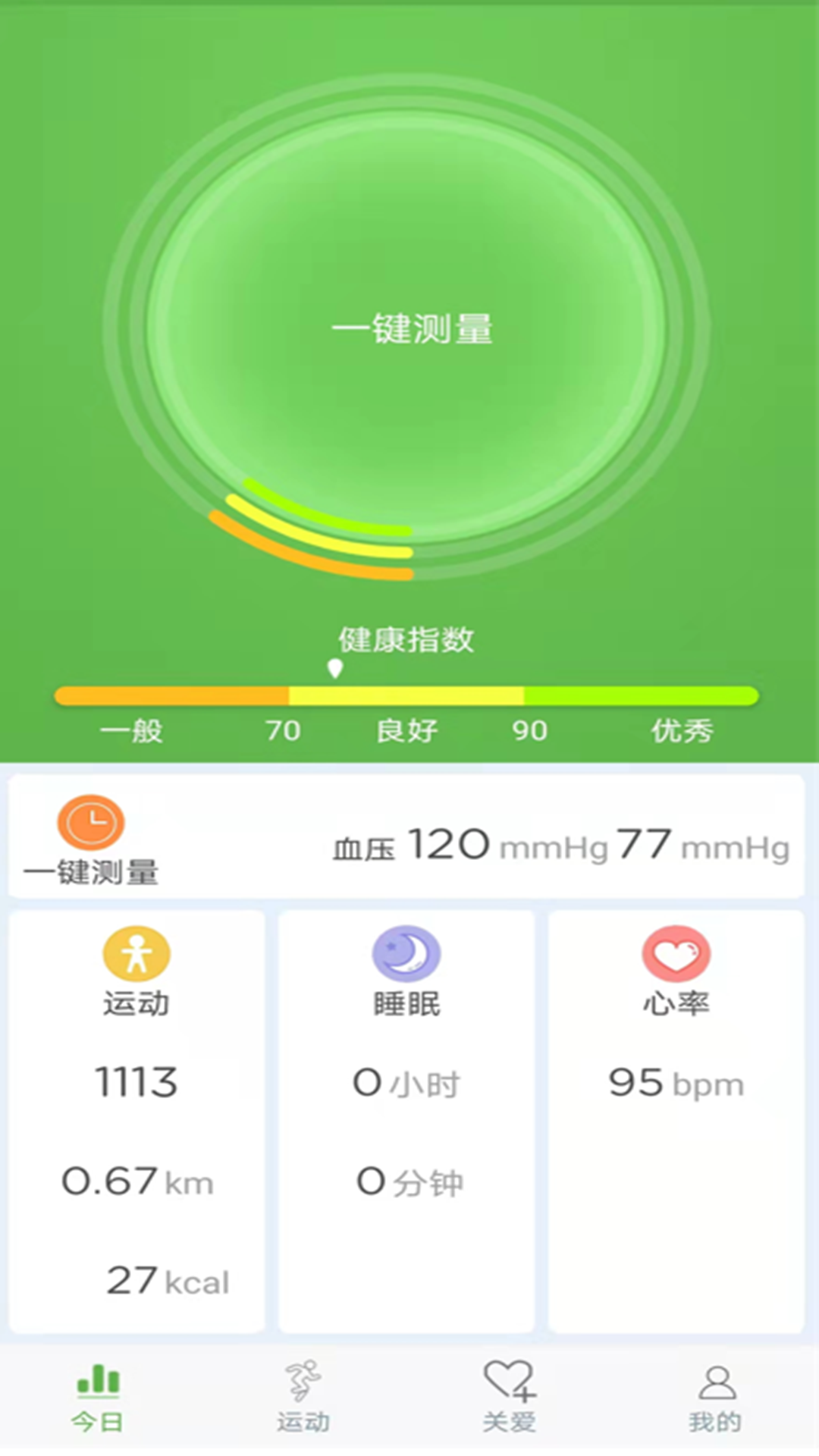Open the 运动 steps card

click(x=136, y=1122)
